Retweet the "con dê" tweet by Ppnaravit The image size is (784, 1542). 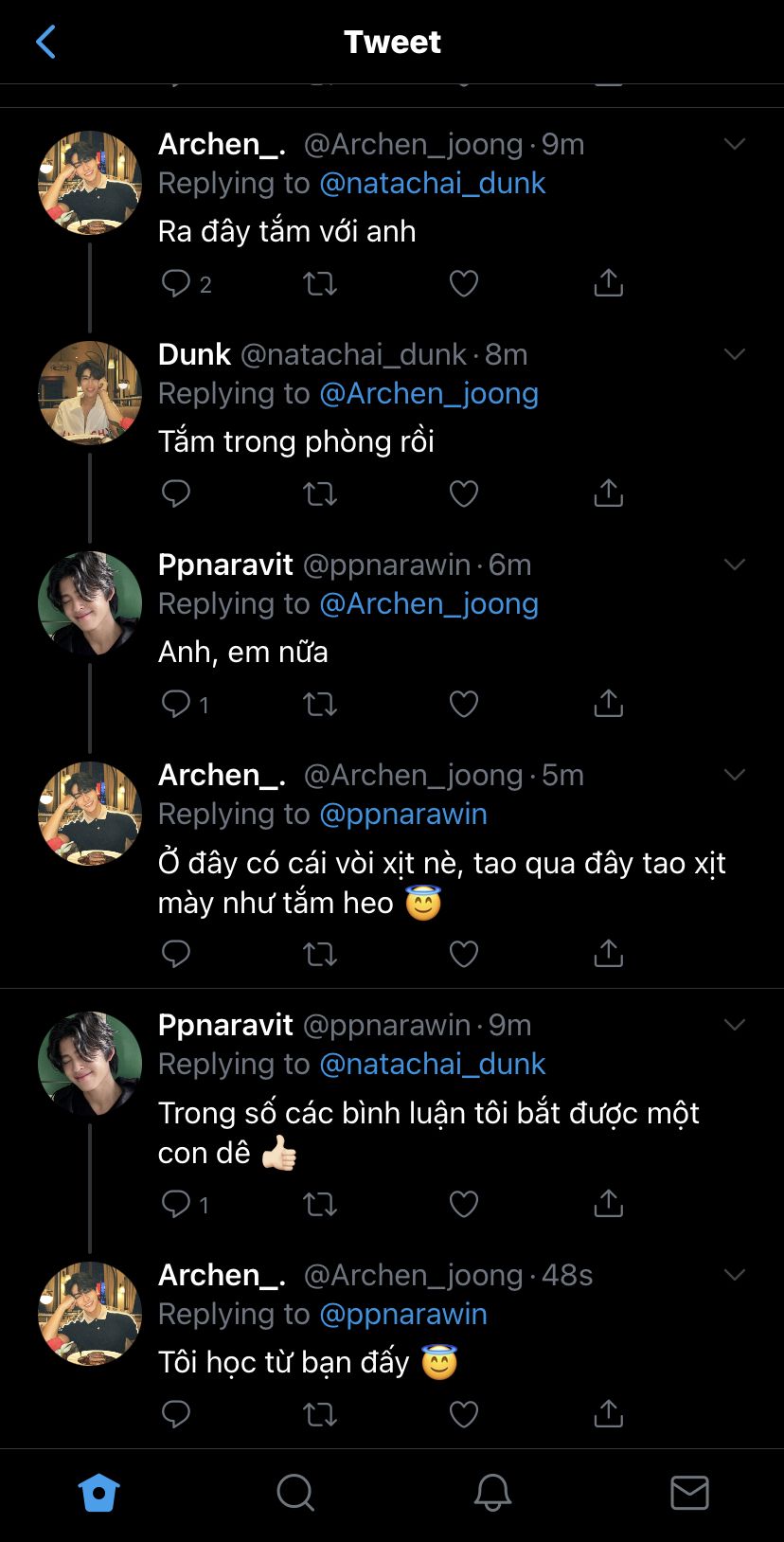pyautogui.click(x=320, y=1204)
